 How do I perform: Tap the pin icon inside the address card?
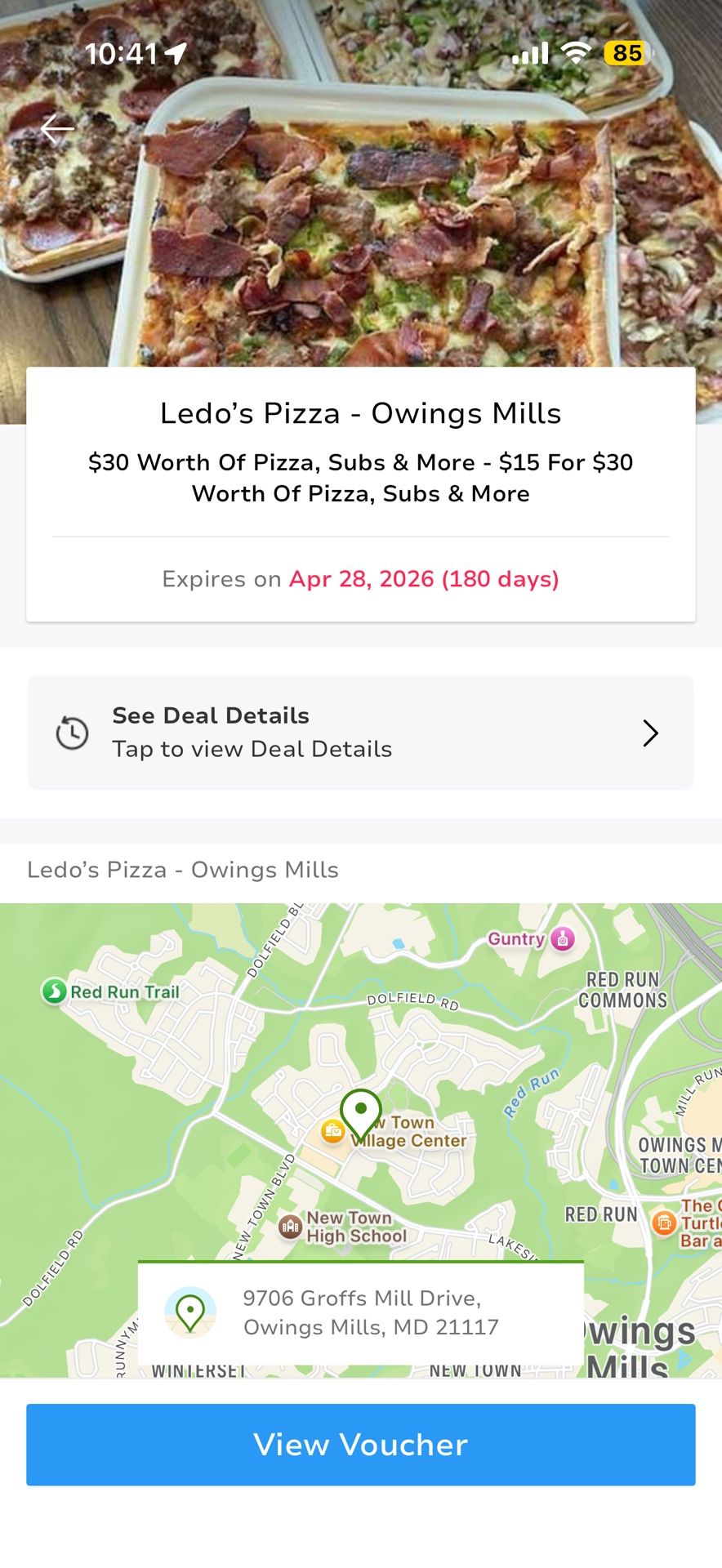point(191,1312)
